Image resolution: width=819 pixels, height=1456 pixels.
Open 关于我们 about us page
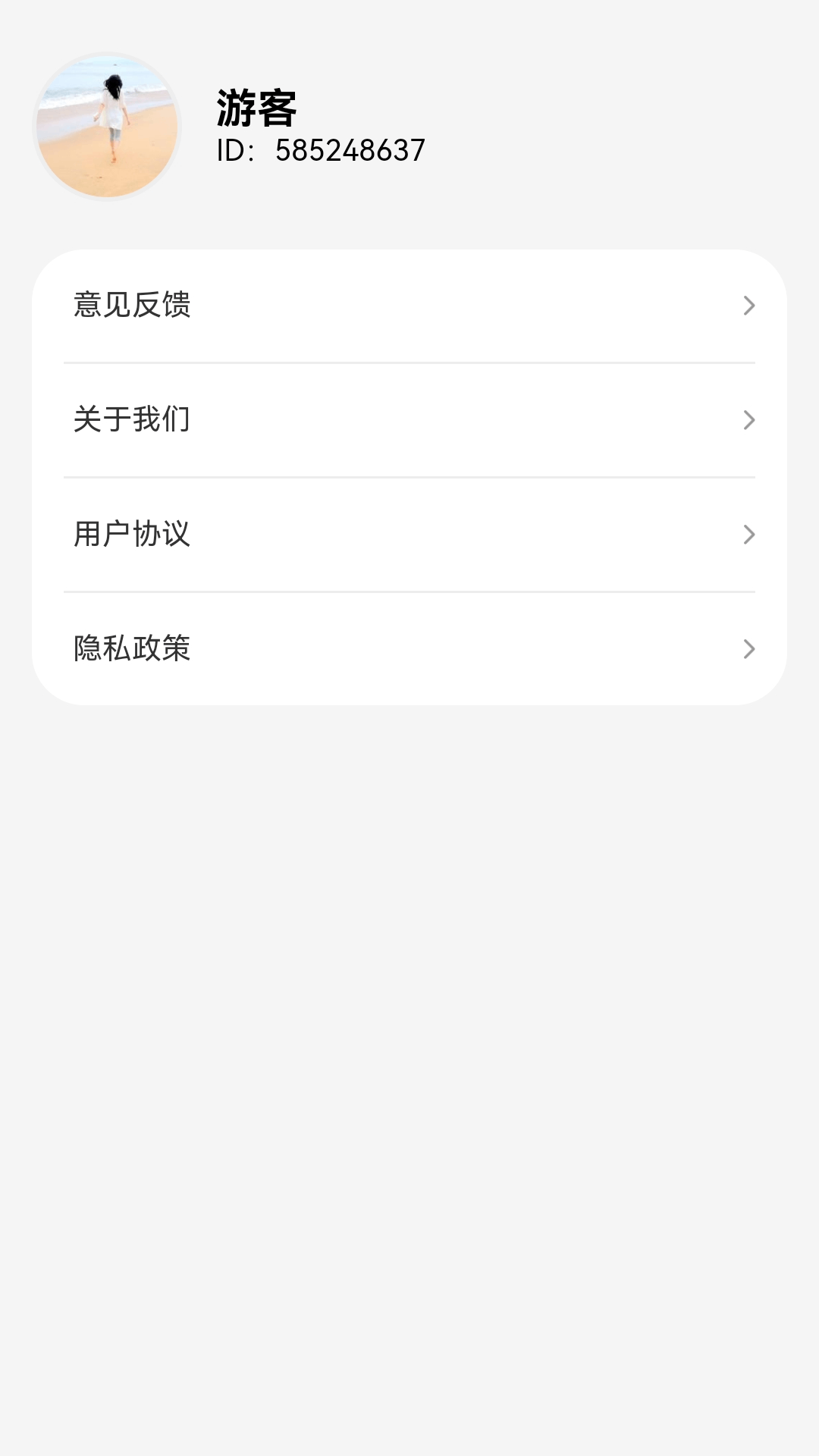coord(409,420)
